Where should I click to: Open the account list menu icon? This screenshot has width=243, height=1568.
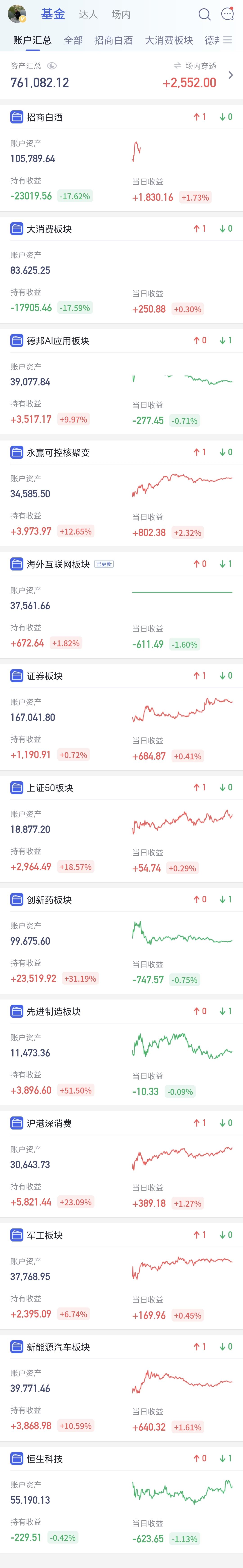[228, 40]
